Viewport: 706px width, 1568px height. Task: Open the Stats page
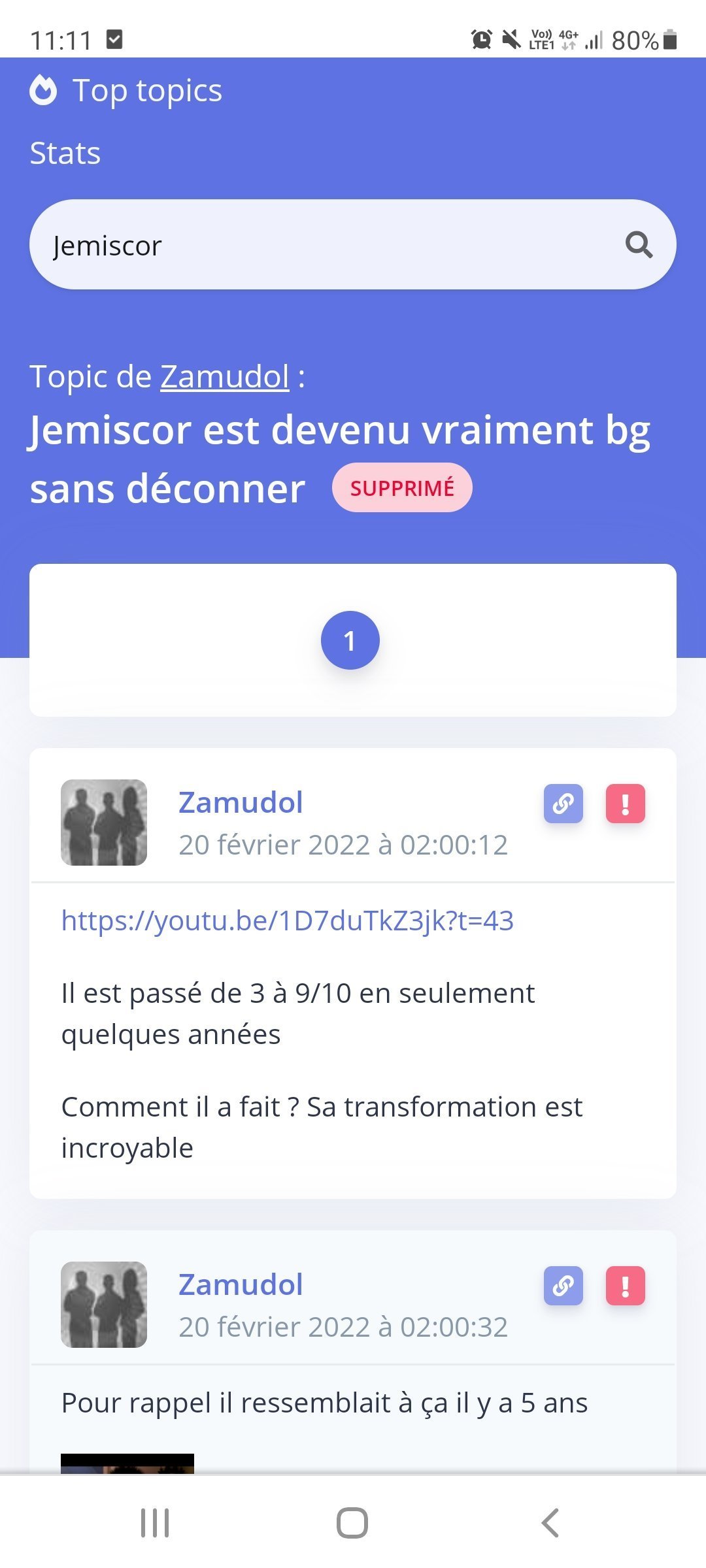click(x=65, y=154)
